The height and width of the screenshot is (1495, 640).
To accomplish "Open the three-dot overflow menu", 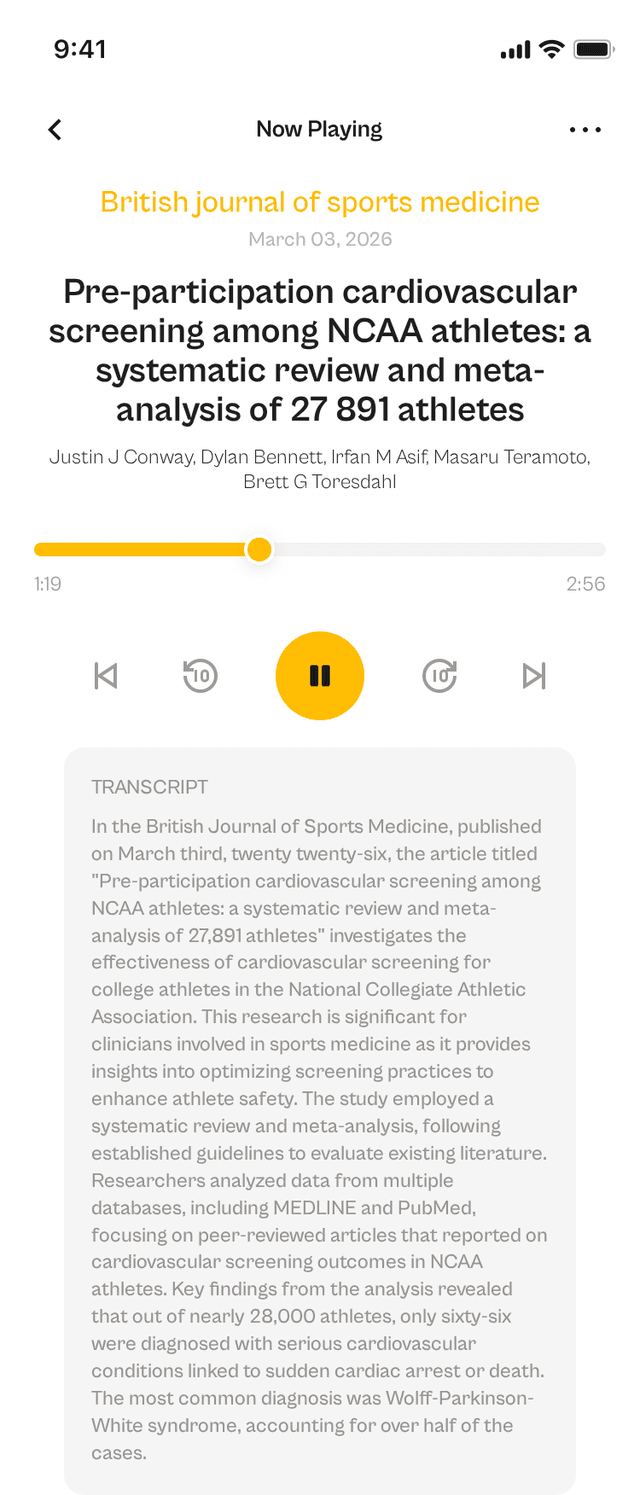I will click(x=585, y=130).
